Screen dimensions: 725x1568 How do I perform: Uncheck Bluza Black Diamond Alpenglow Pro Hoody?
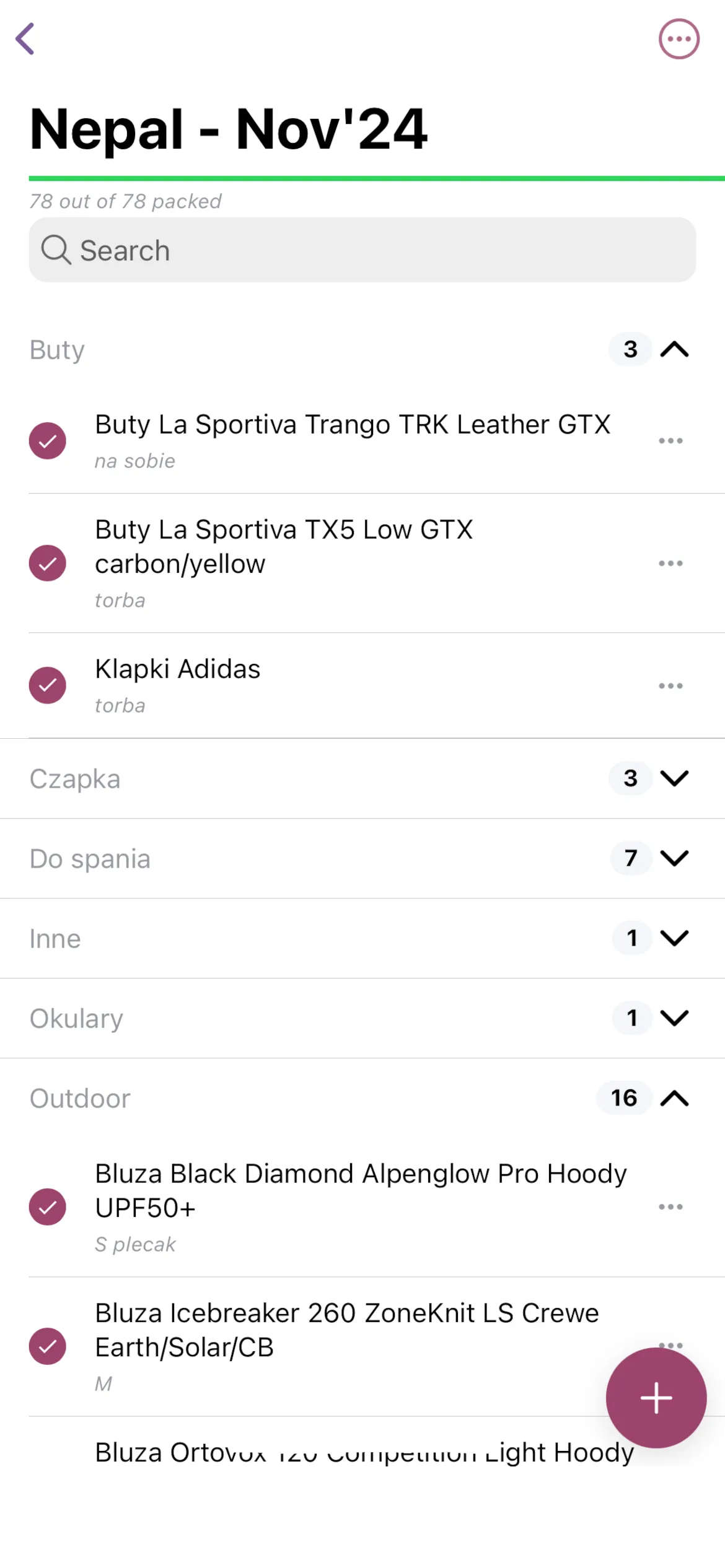pos(48,1207)
